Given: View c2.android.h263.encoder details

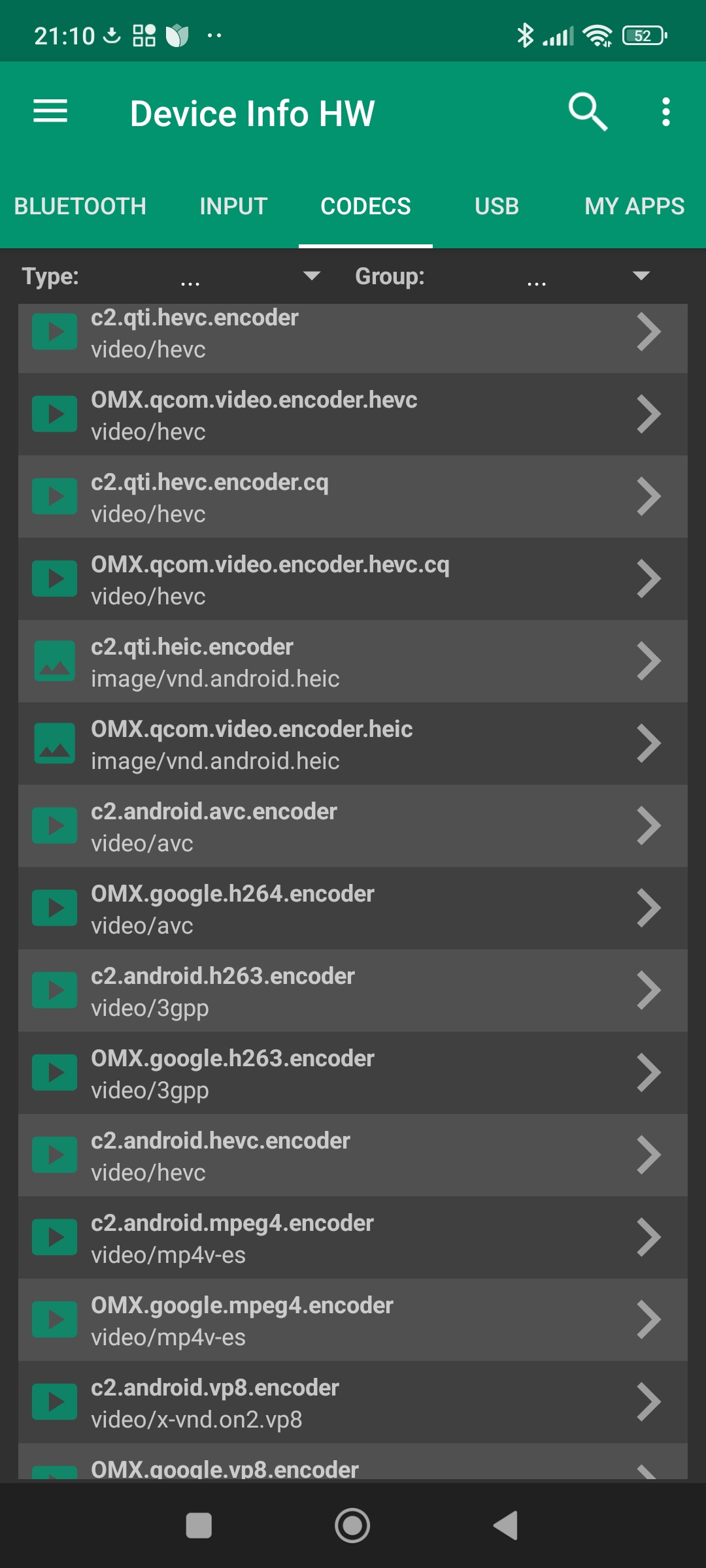Looking at the screenshot, I should (353, 991).
